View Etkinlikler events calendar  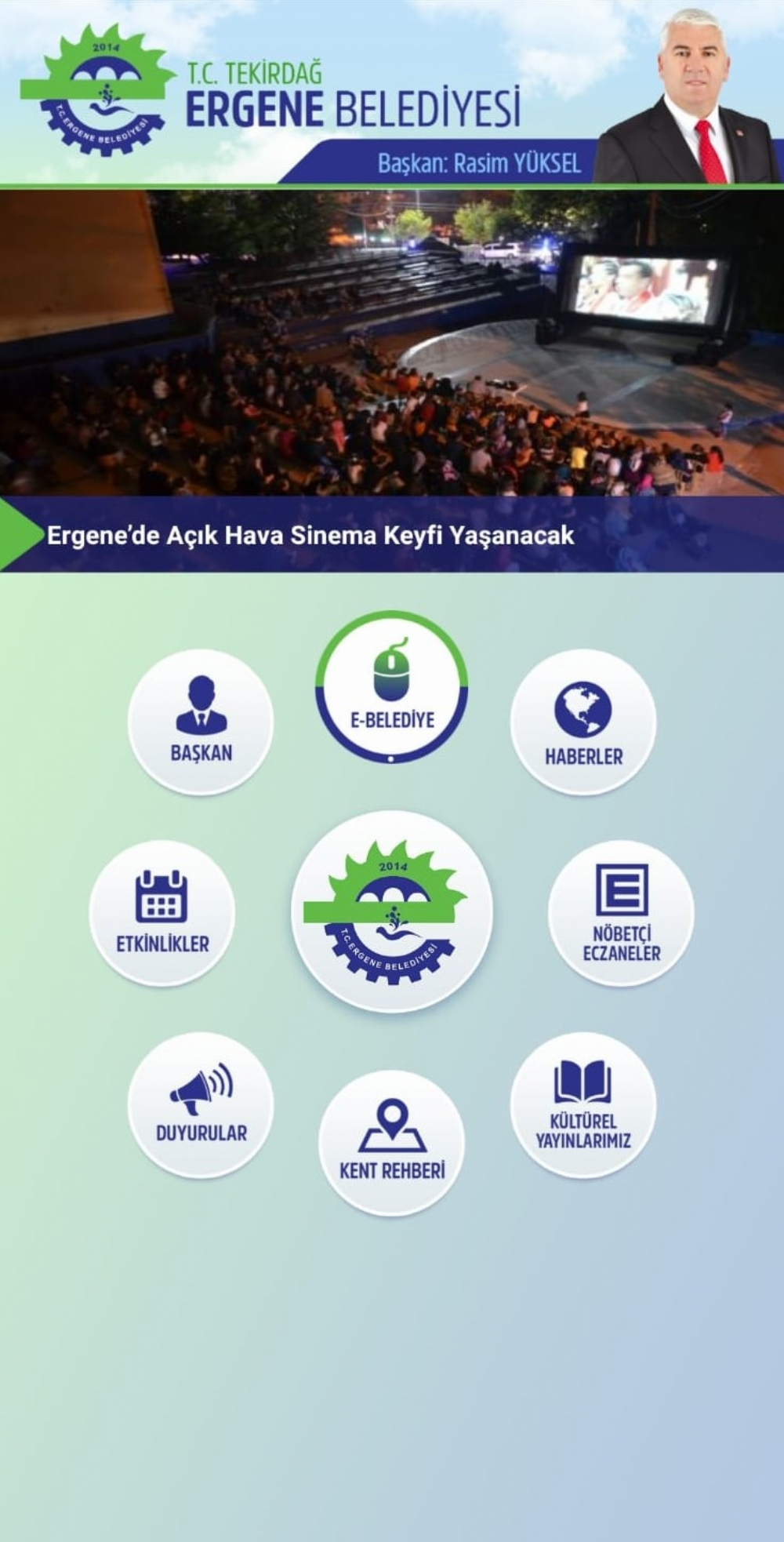pyautogui.click(x=162, y=913)
